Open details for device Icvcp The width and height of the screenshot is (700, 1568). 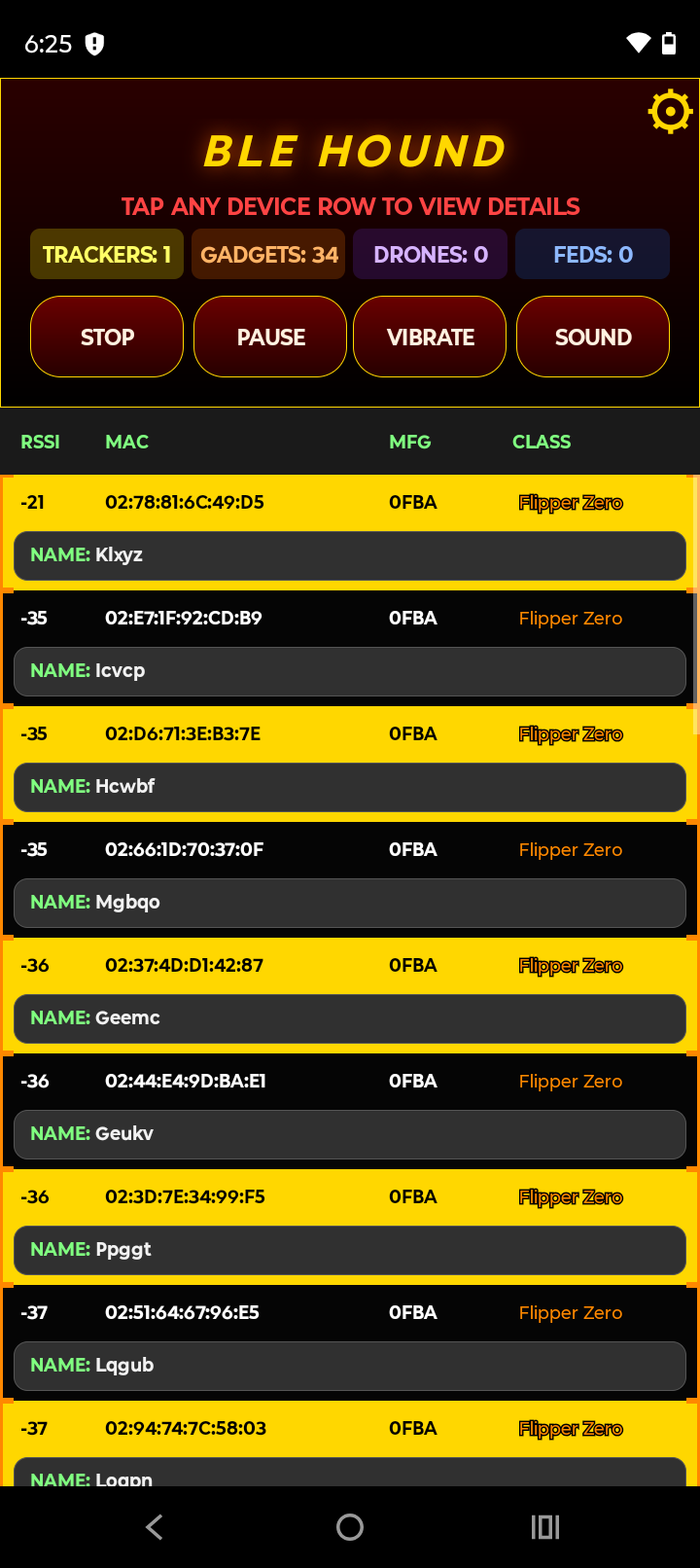point(349,645)
